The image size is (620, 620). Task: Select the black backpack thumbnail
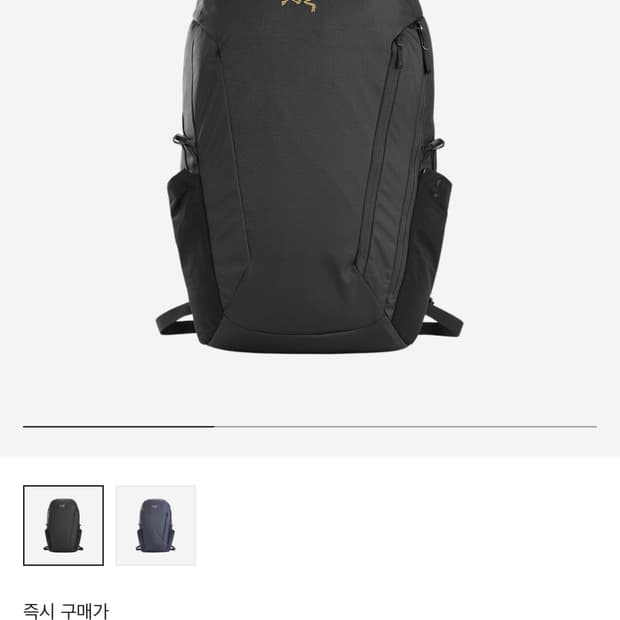coord(63,525)
